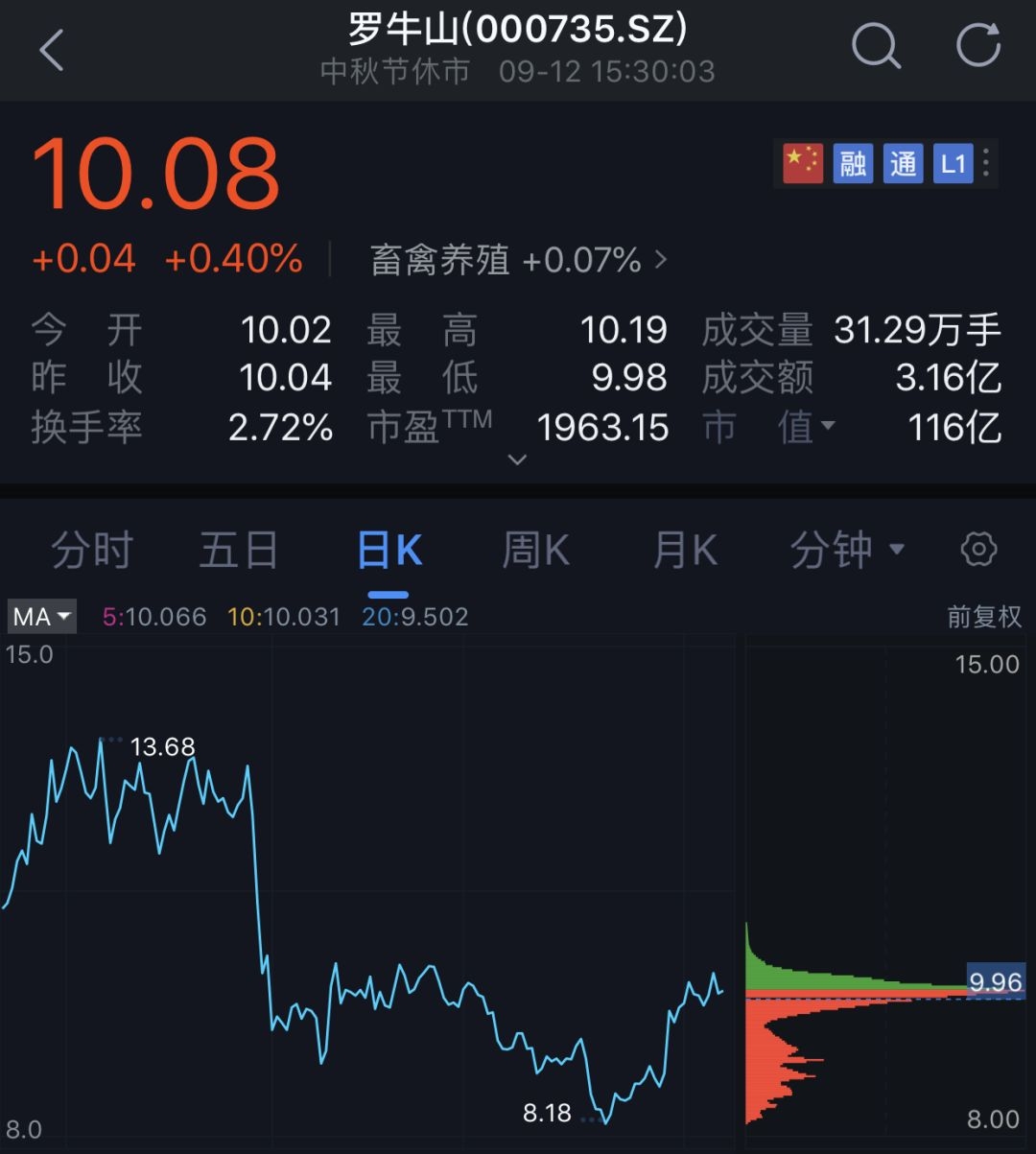This screenshot has height=1154, width=1036.
Task: Go back using the top-left arrow
Action: [52, 50]
